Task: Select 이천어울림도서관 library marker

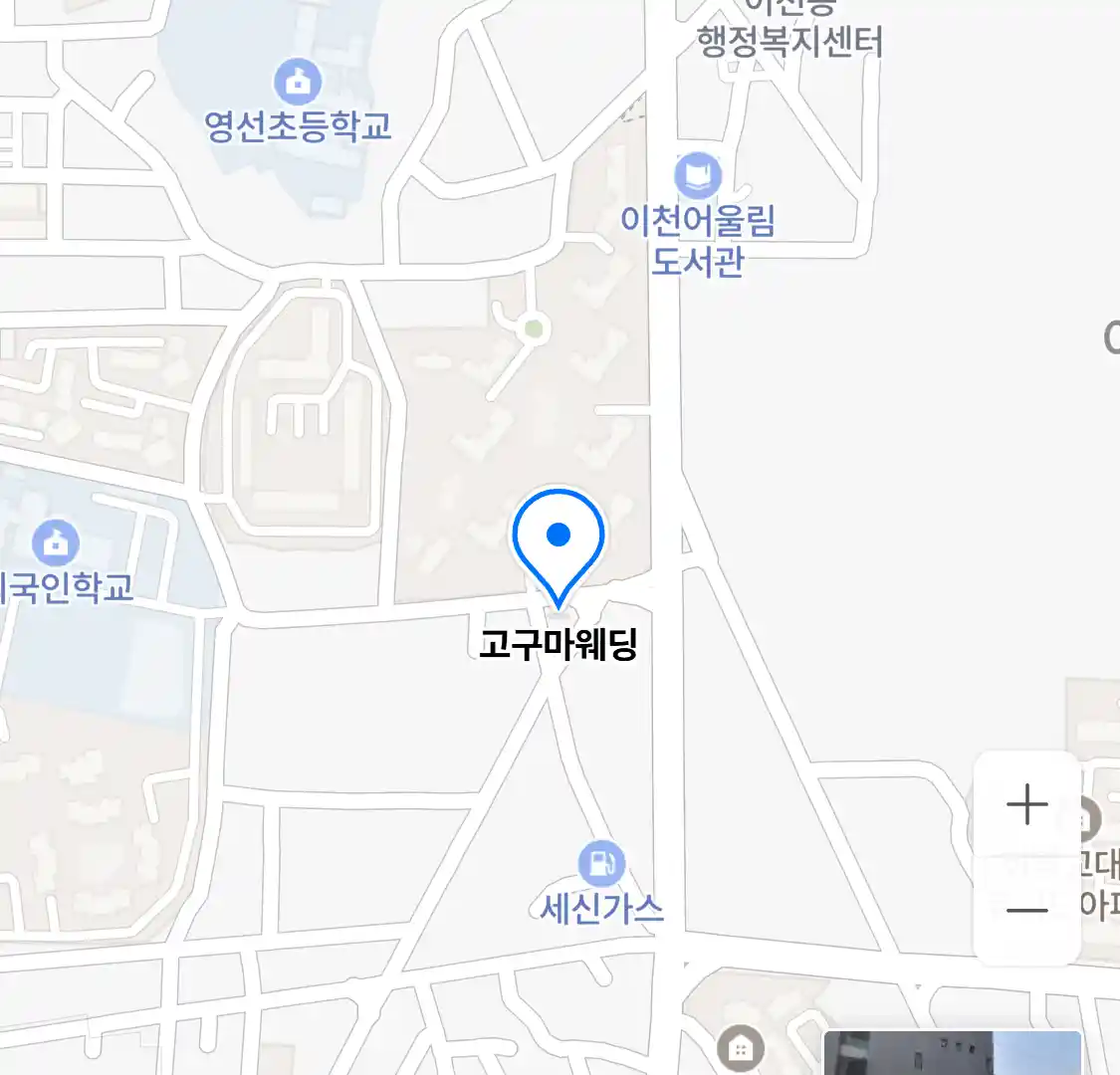Action: (698, 176)
